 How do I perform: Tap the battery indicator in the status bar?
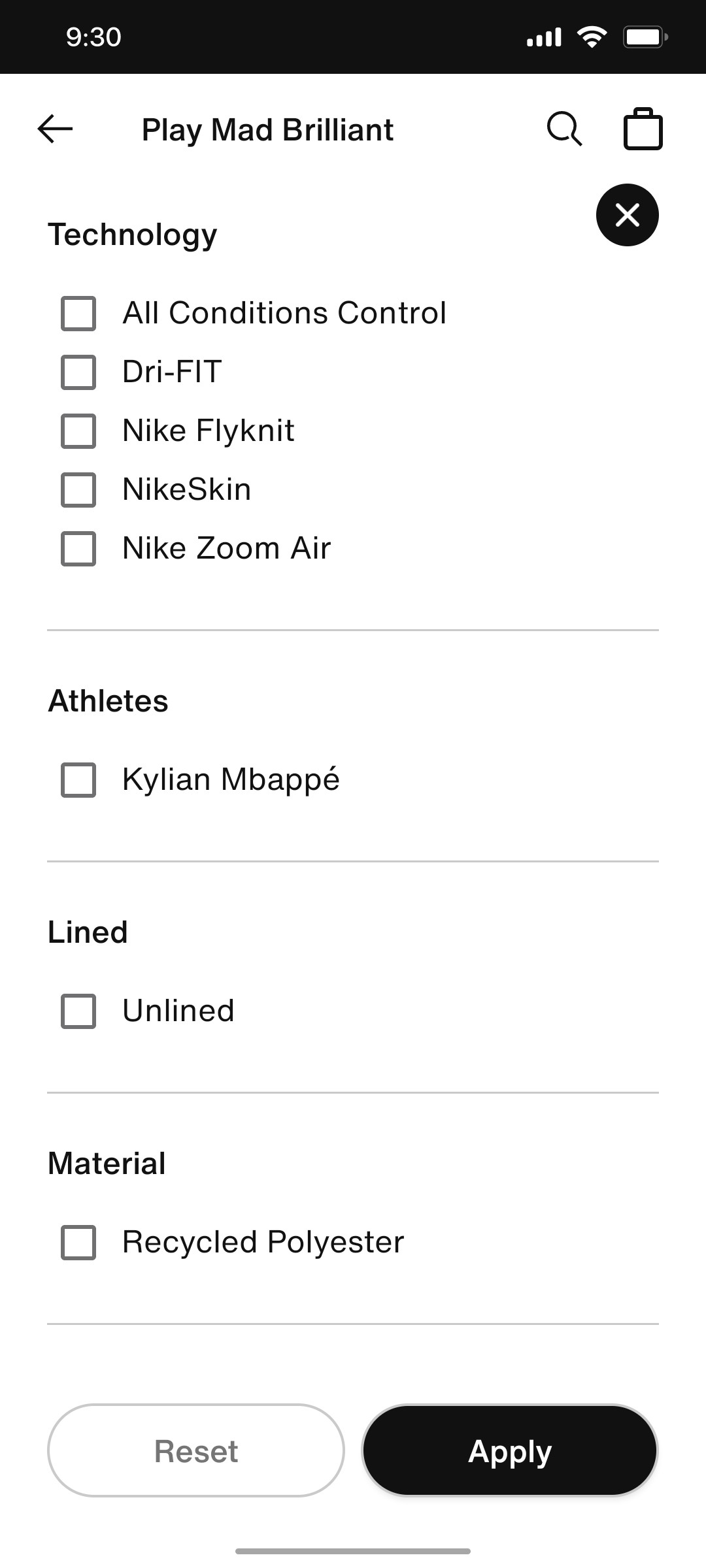[644, 37]
